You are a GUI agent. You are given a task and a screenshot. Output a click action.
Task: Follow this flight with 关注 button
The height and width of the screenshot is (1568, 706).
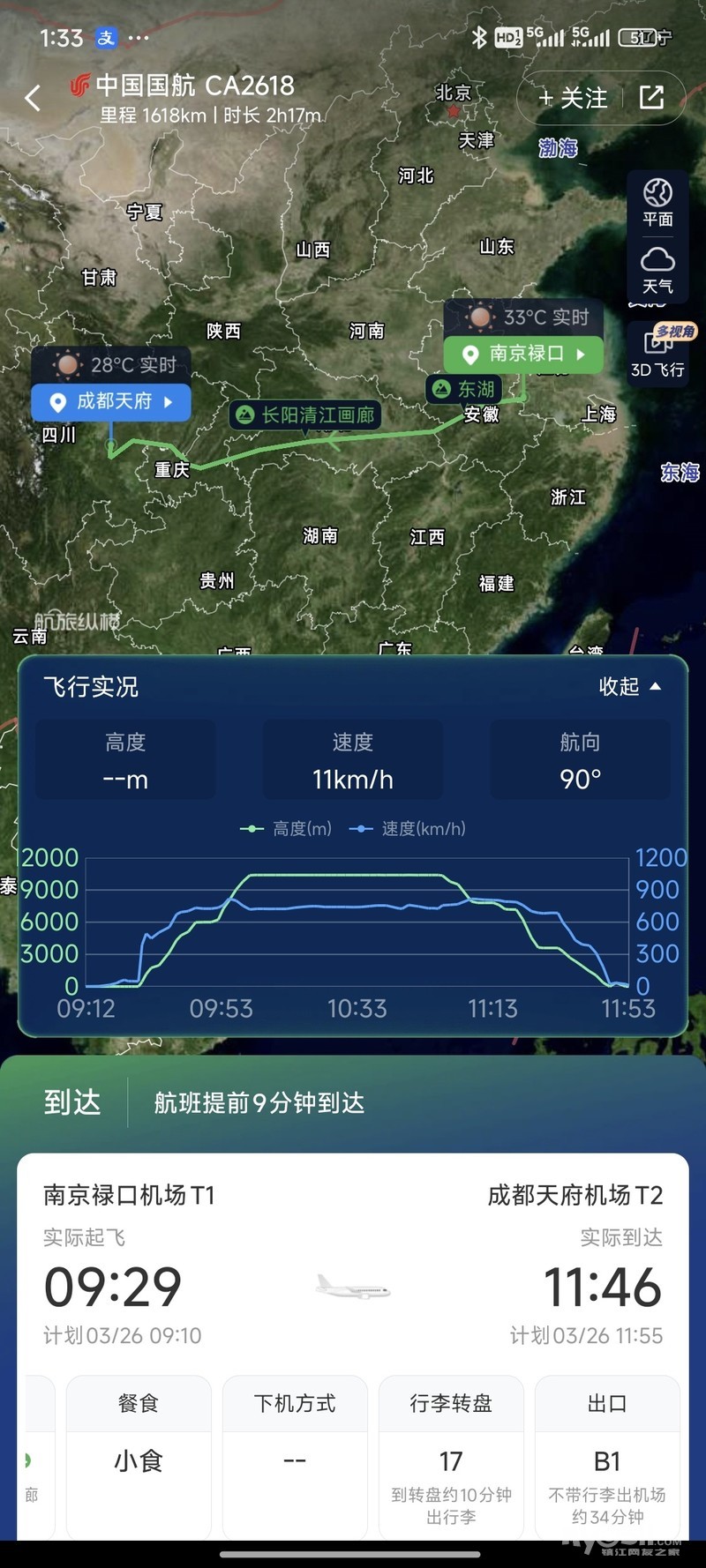pos(573,98)
